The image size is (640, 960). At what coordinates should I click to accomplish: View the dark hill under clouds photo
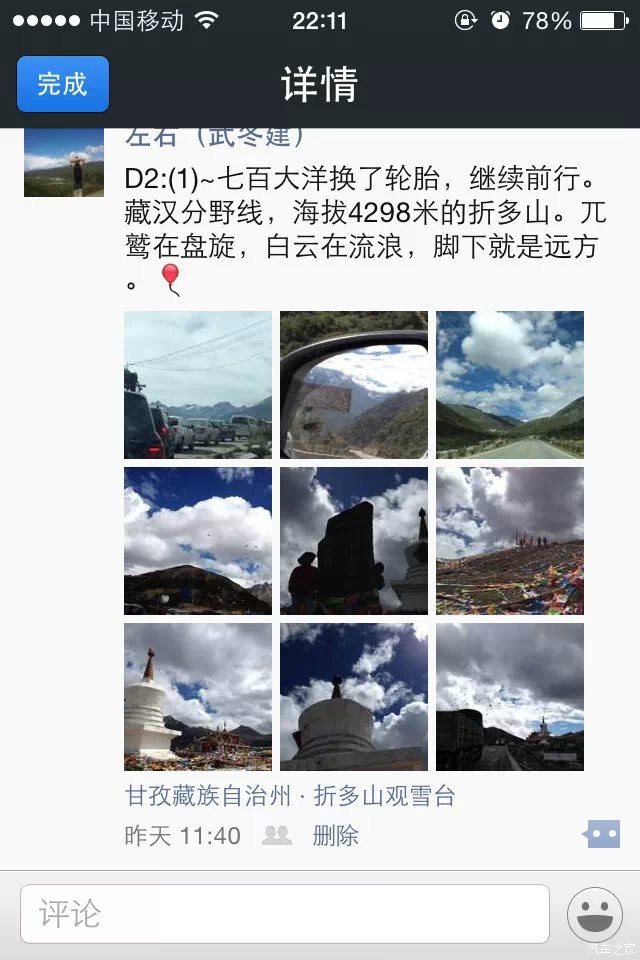198,541
